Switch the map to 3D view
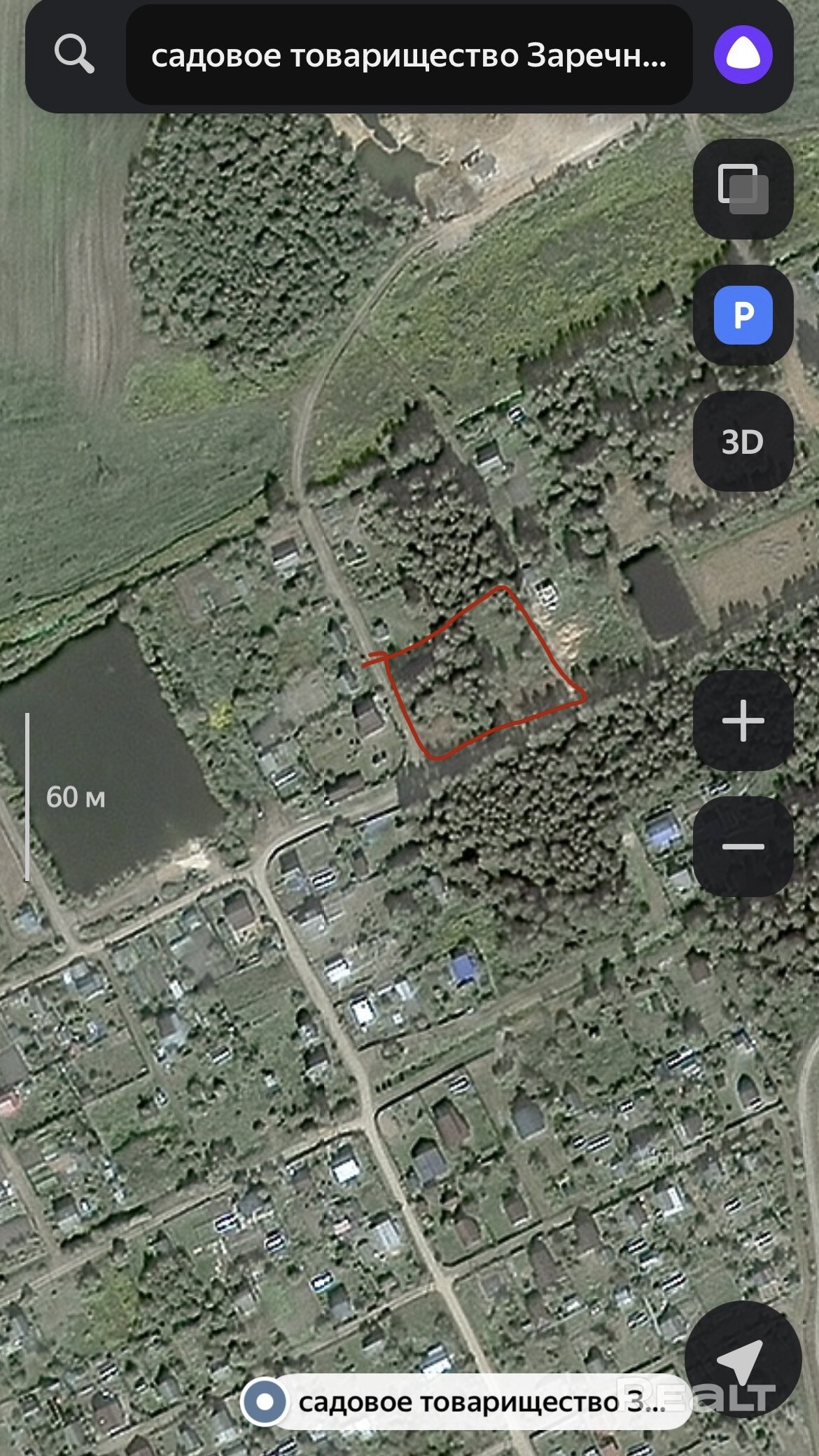Screen dimensions: 819x1456 [743, 441]
